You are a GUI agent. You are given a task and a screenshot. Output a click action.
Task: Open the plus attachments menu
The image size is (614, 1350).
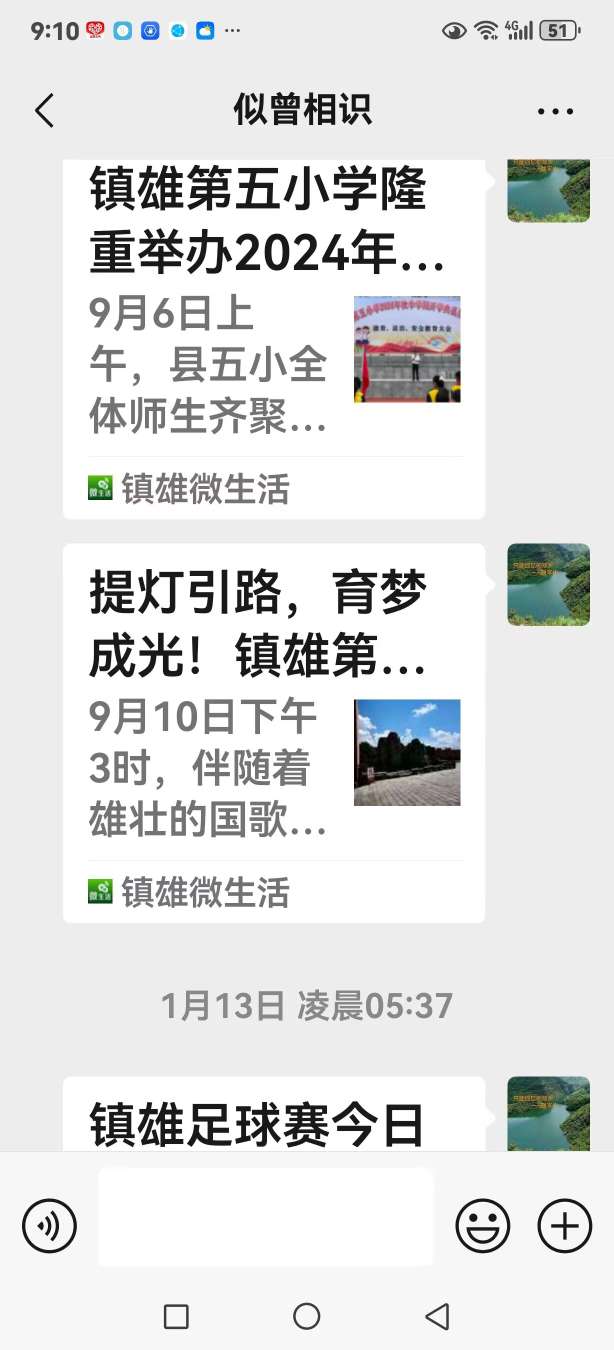coord(565,1225)
